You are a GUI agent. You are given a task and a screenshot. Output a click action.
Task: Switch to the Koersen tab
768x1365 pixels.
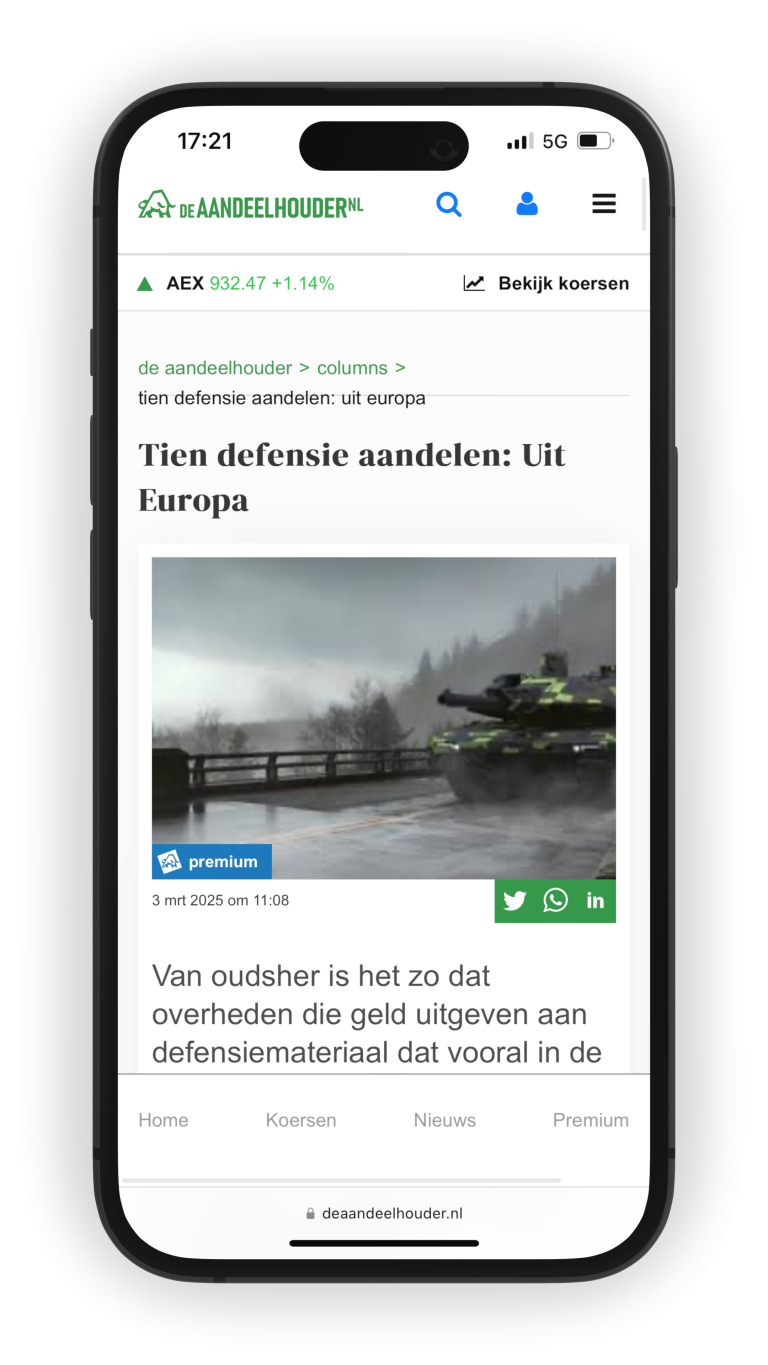click(x=301, y=1120)
